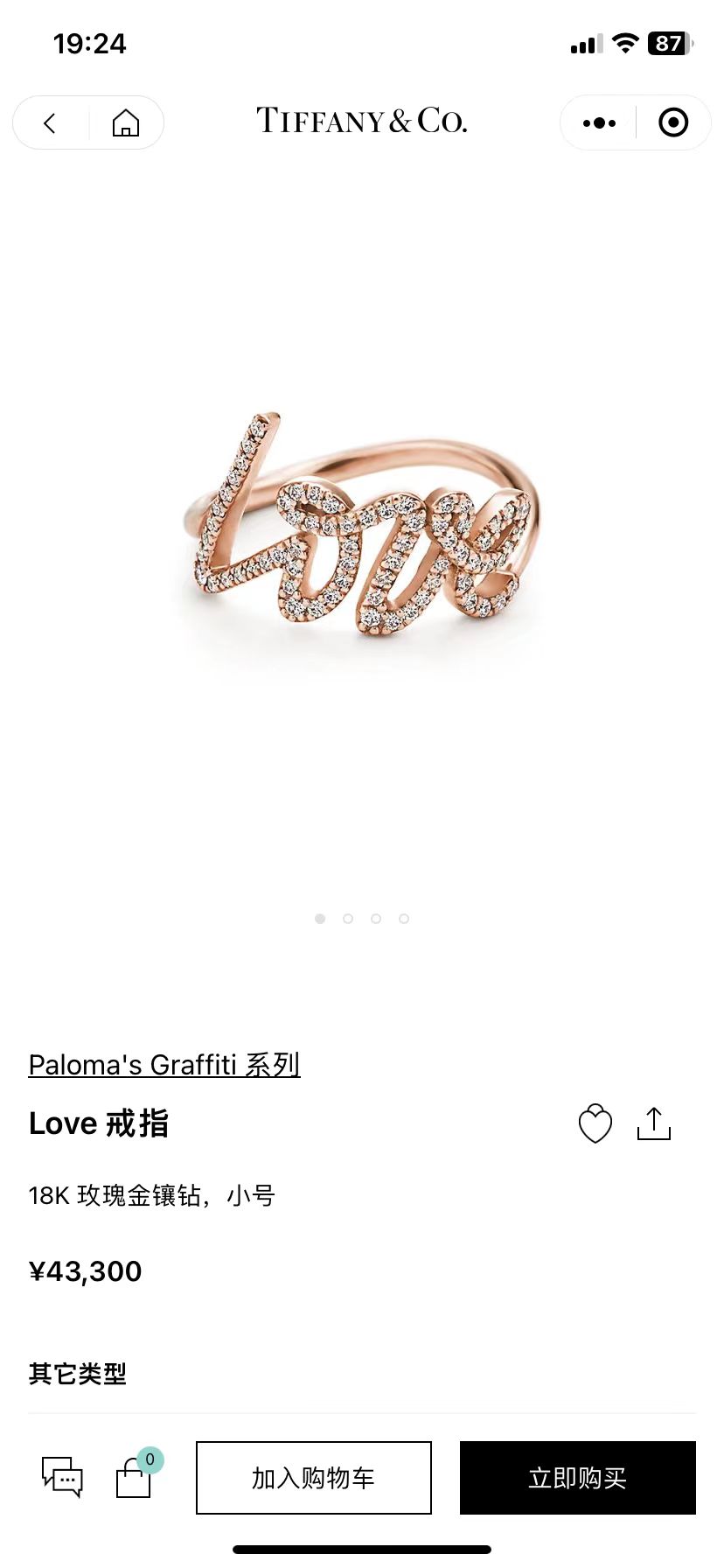Open the Paloma's Graffiti 系列 link
This screenshot has height=1568, width=724.
point(164,1065)
